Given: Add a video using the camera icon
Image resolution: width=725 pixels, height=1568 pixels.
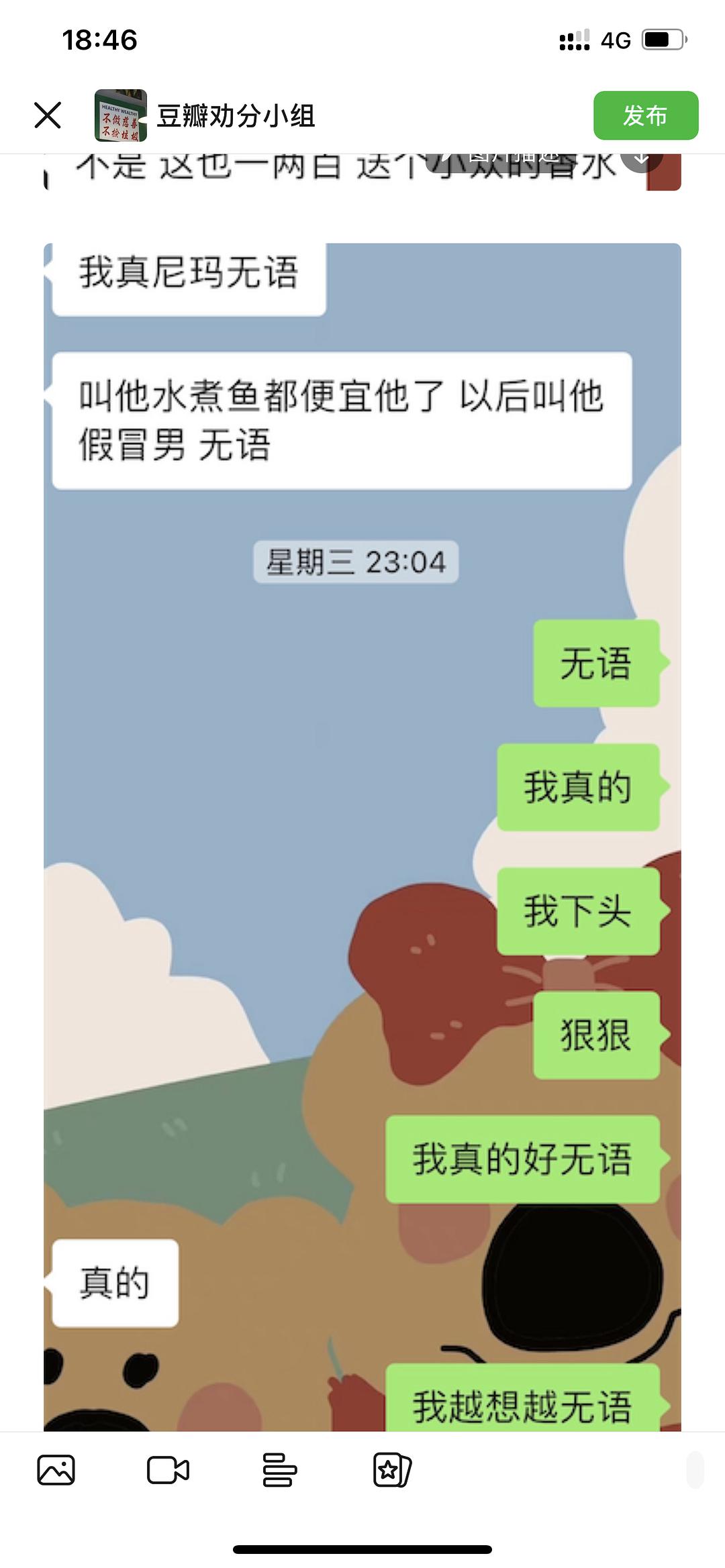Looking at the screenshot, I should tap(168, 1470).
